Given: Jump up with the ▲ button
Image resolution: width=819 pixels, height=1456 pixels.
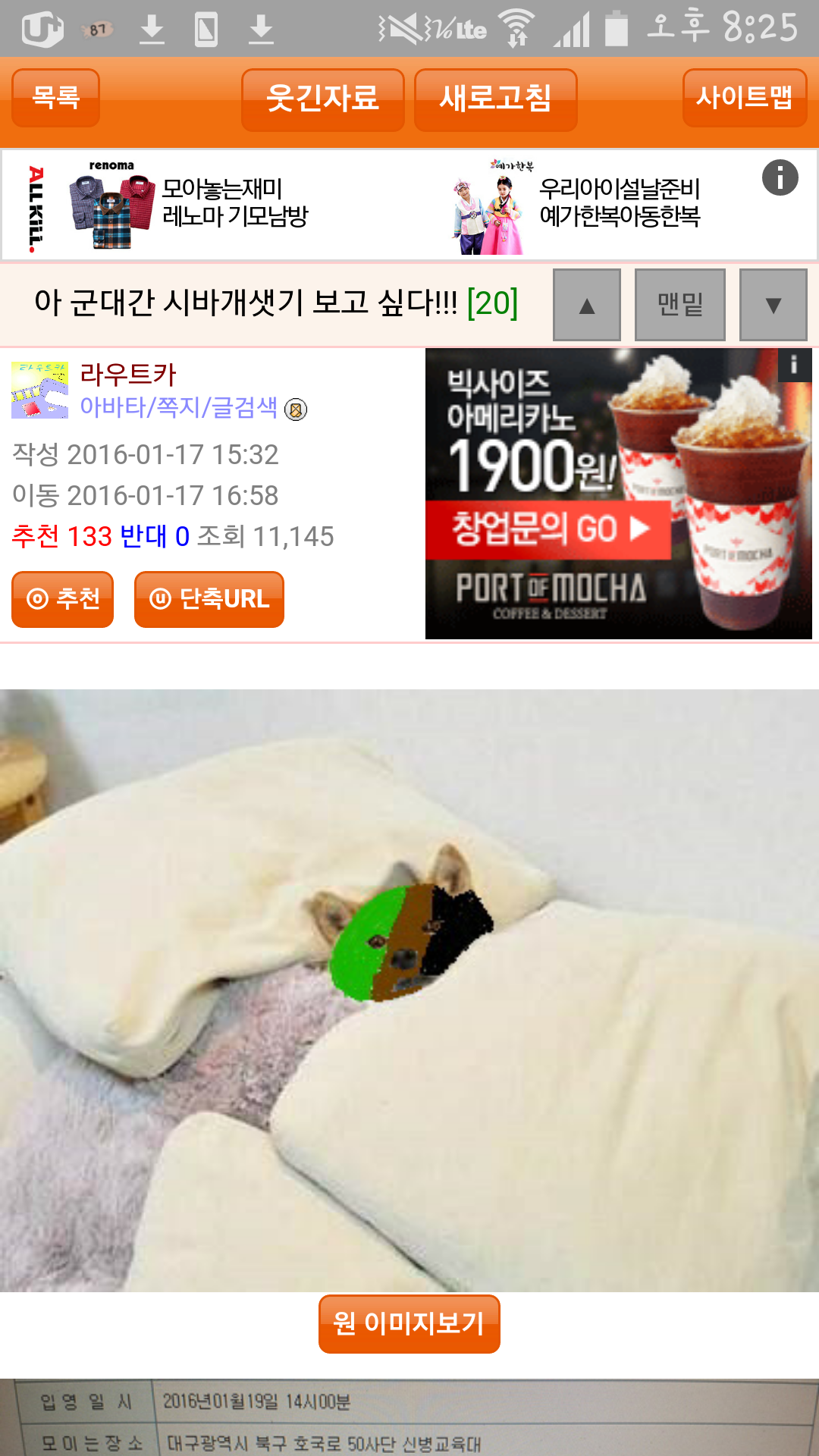Looking at the screenshot, I should (x=586, y=305).
